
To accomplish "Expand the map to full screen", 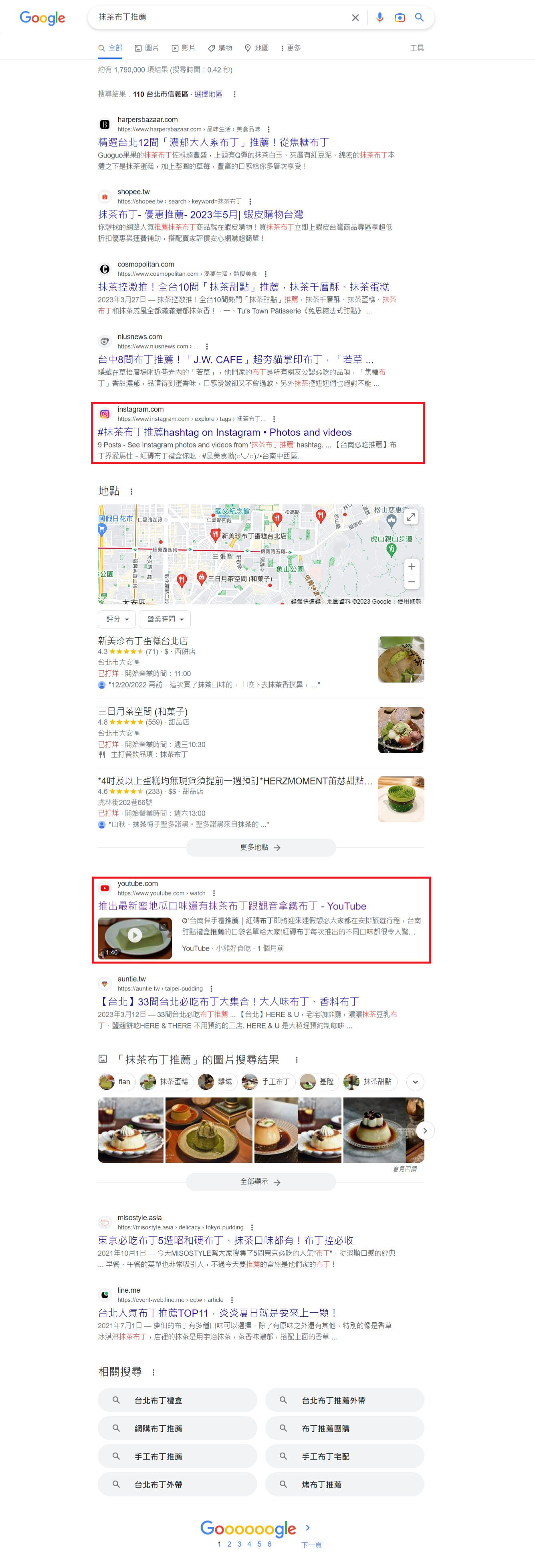I will point(411,517).
